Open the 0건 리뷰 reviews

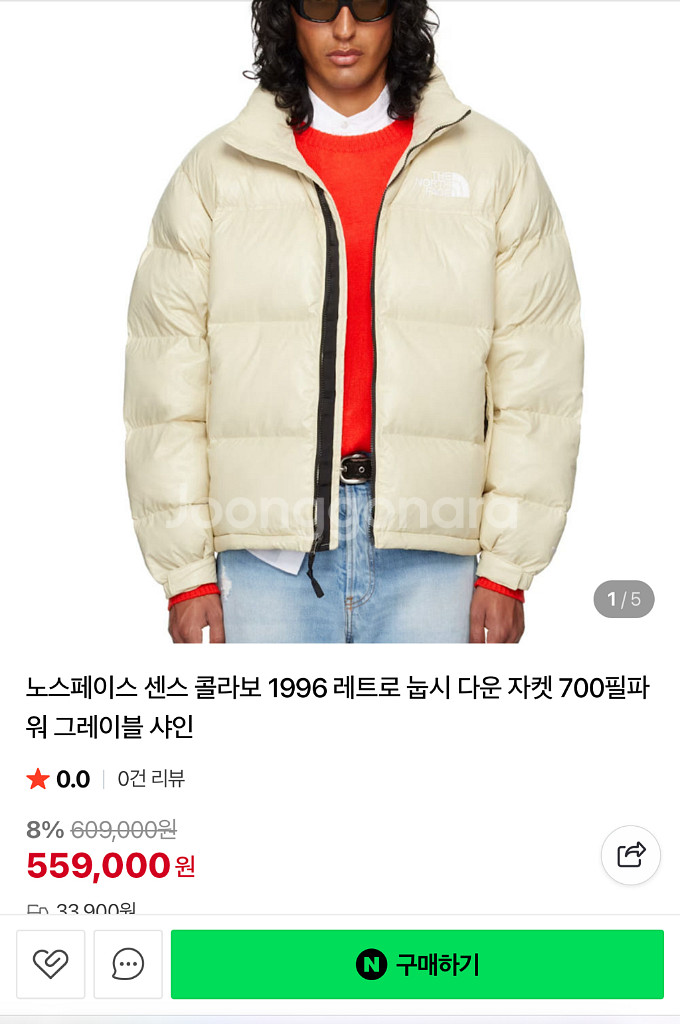pos(151,779)
